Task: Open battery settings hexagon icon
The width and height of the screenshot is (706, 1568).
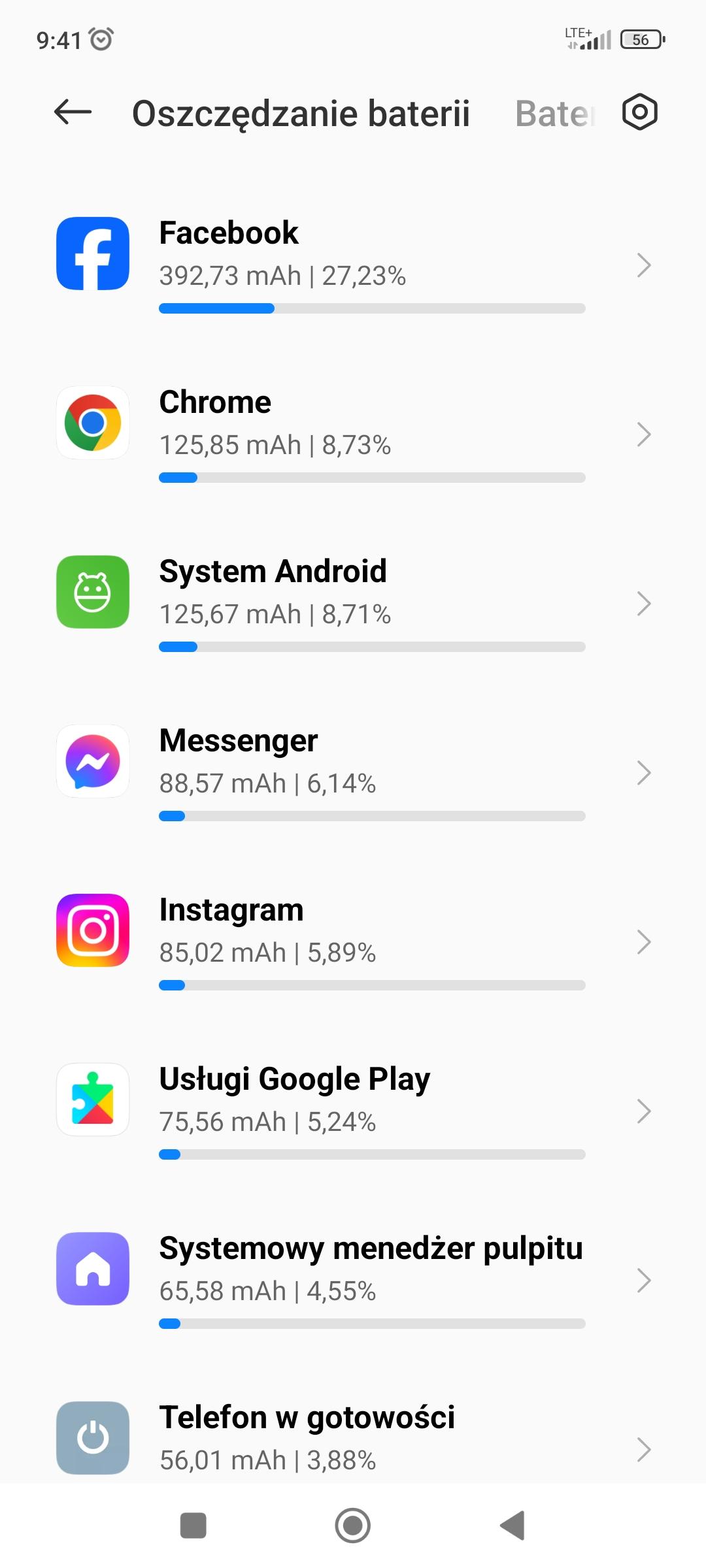Action: point(639,112)
